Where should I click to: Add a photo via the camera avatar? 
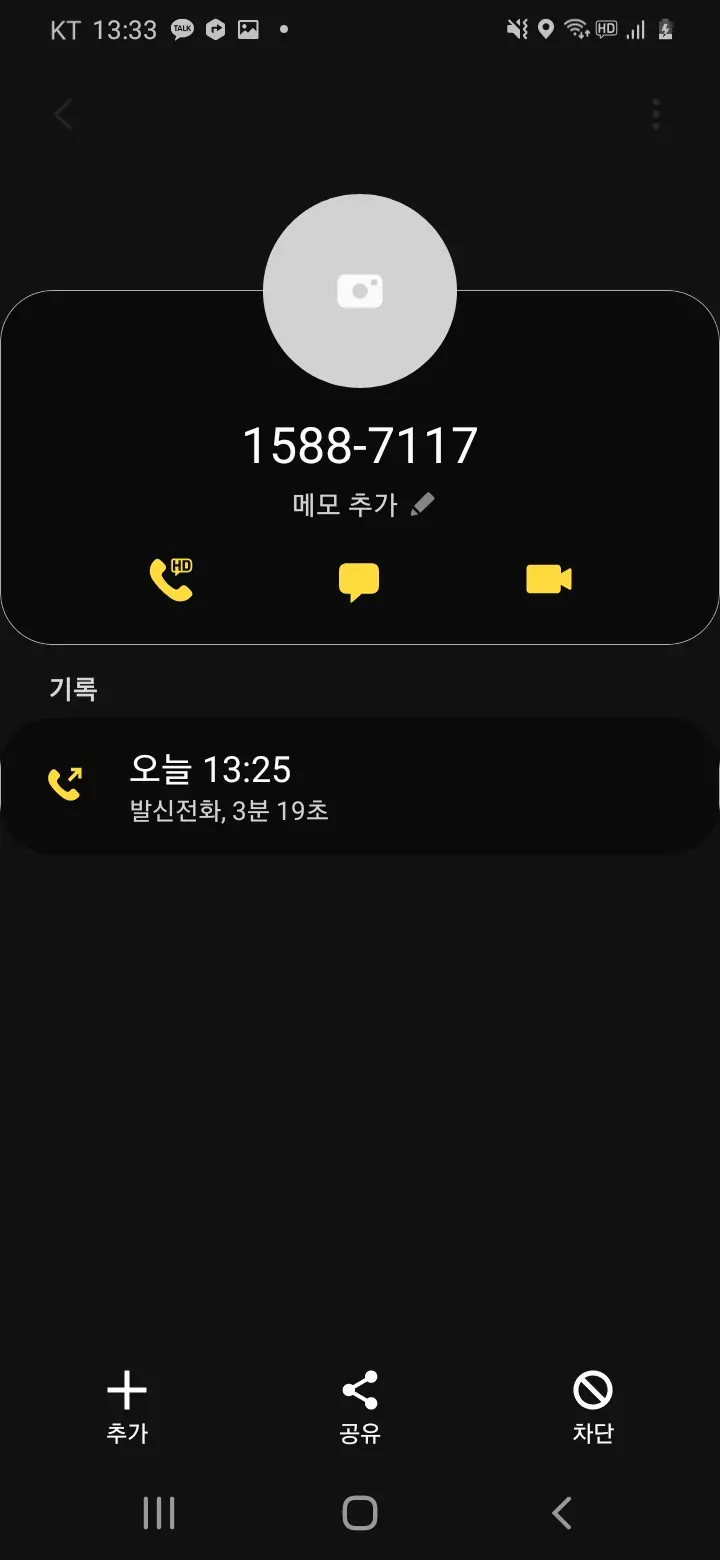coord(360,291)
